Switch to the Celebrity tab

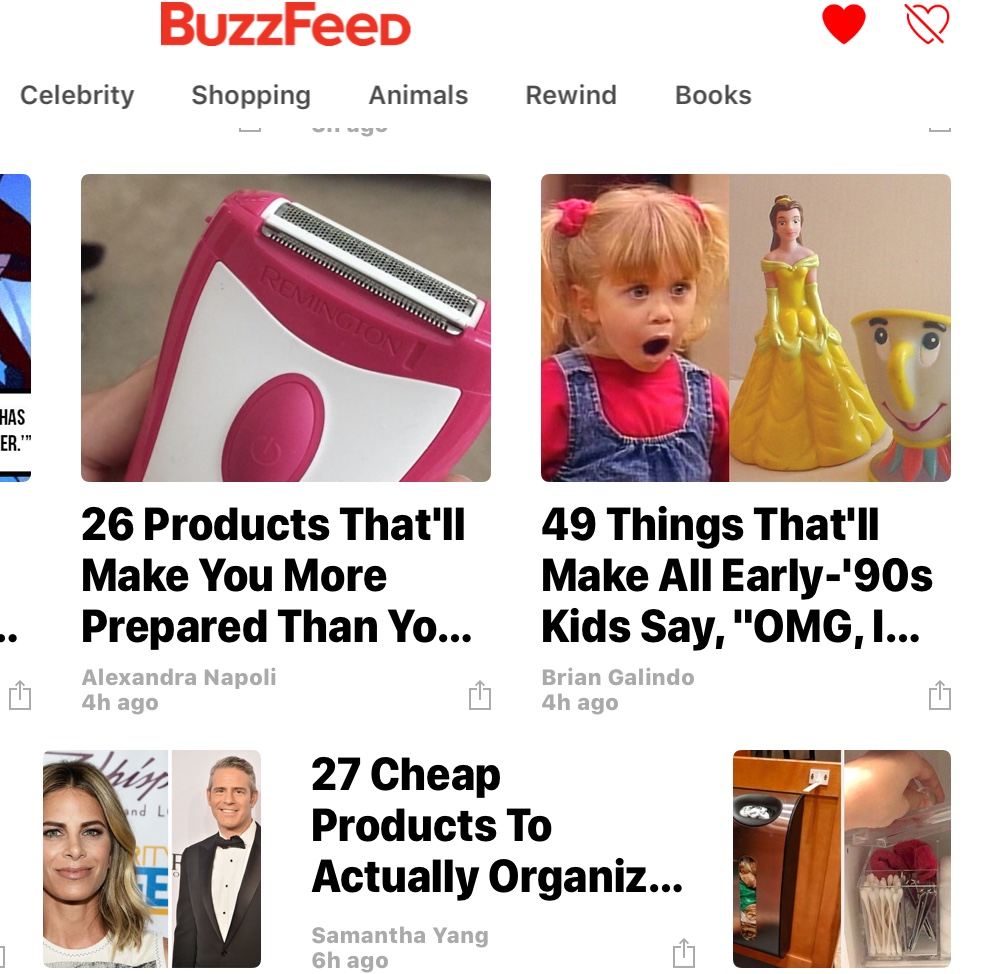(77, 96)
